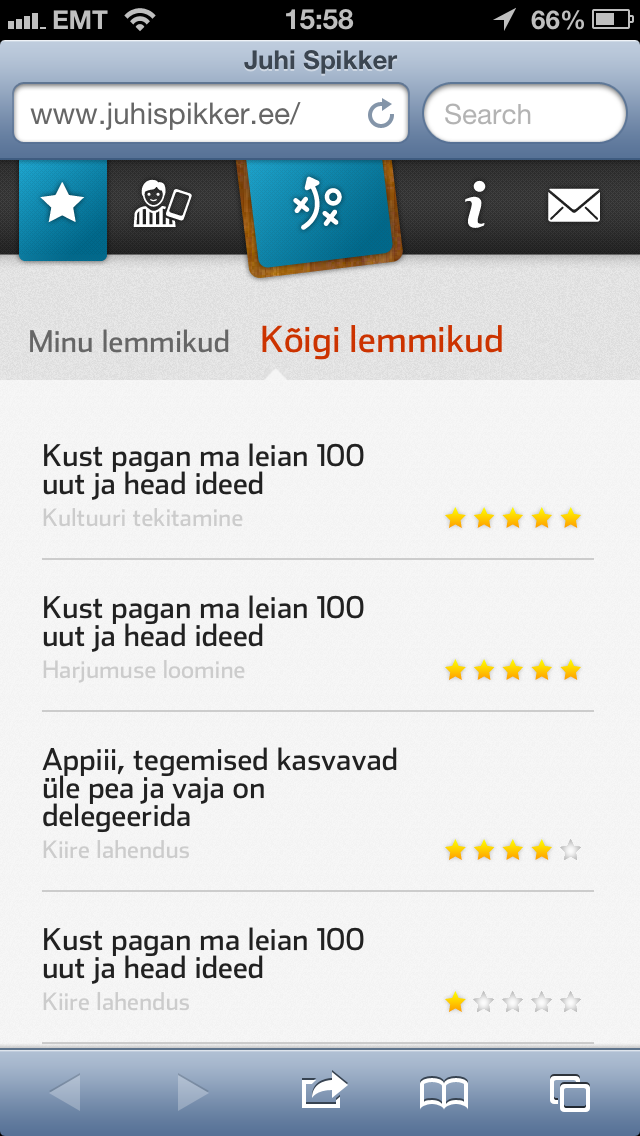Open the favorites star tab

point(62,207)
